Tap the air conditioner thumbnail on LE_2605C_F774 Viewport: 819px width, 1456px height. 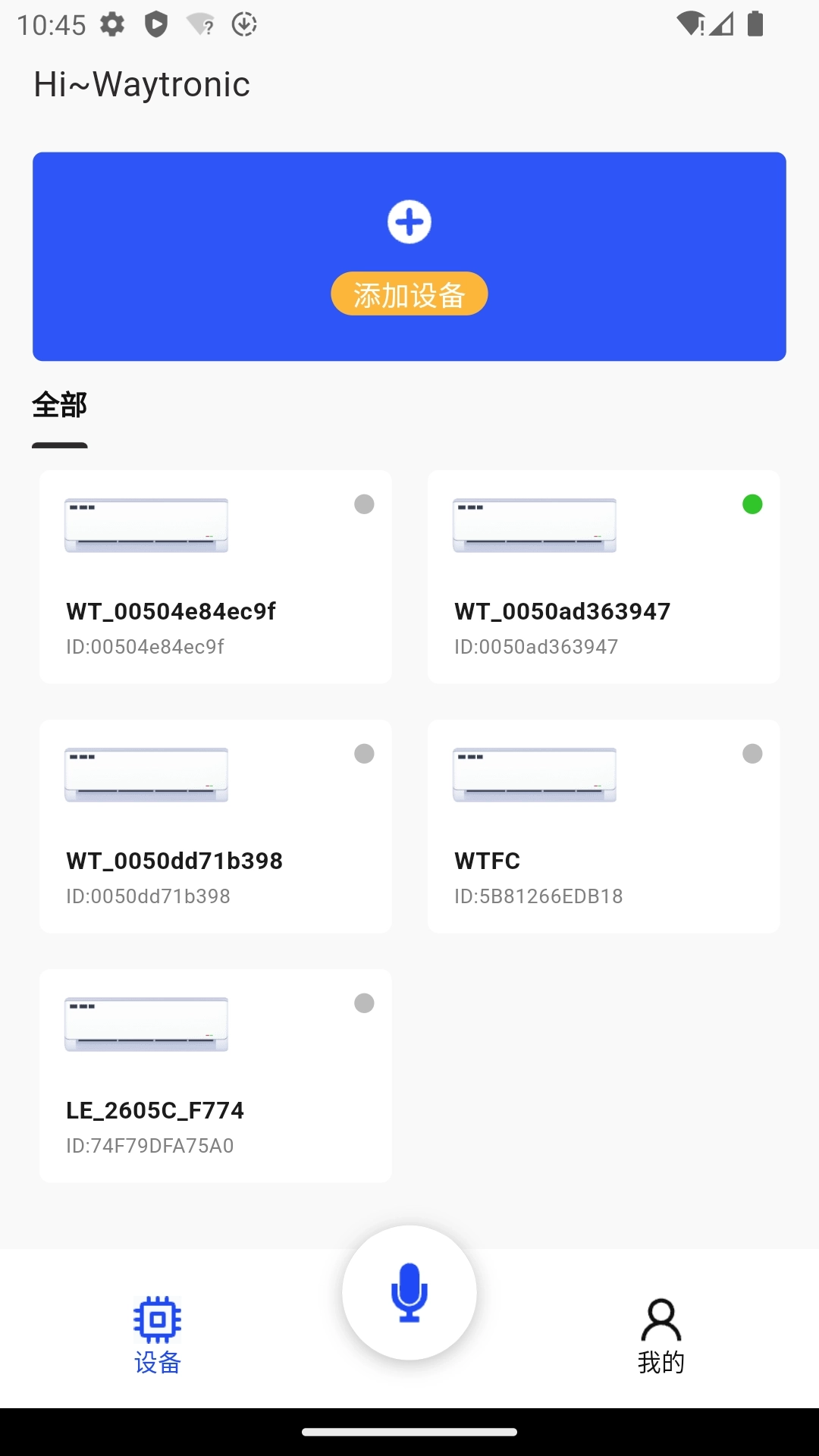tap(146, 1023)
